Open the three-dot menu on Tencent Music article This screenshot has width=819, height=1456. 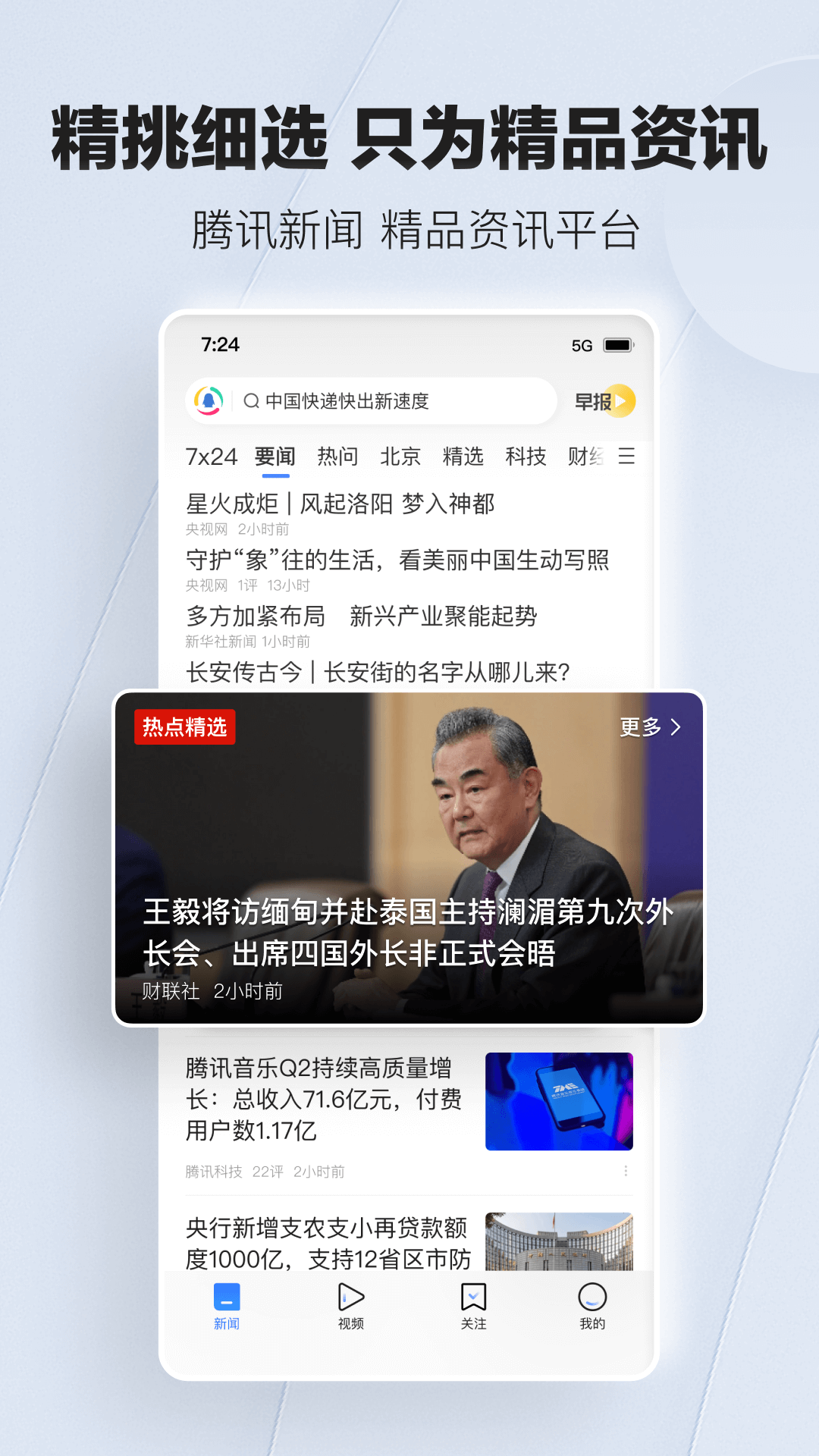pyautogui.click(x=626, y=1172)
